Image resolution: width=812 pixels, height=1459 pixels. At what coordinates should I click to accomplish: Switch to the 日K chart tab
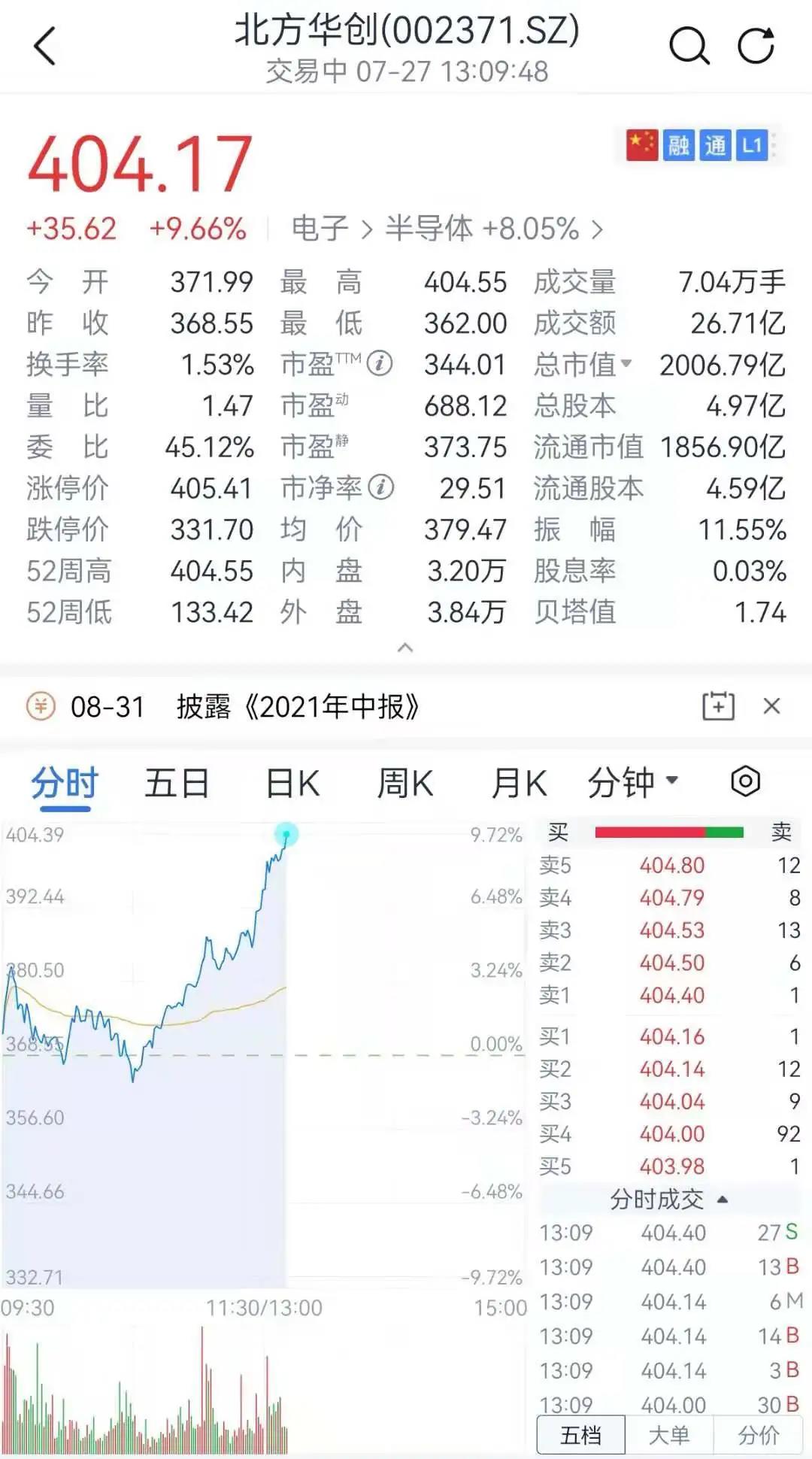pos(292,783)
